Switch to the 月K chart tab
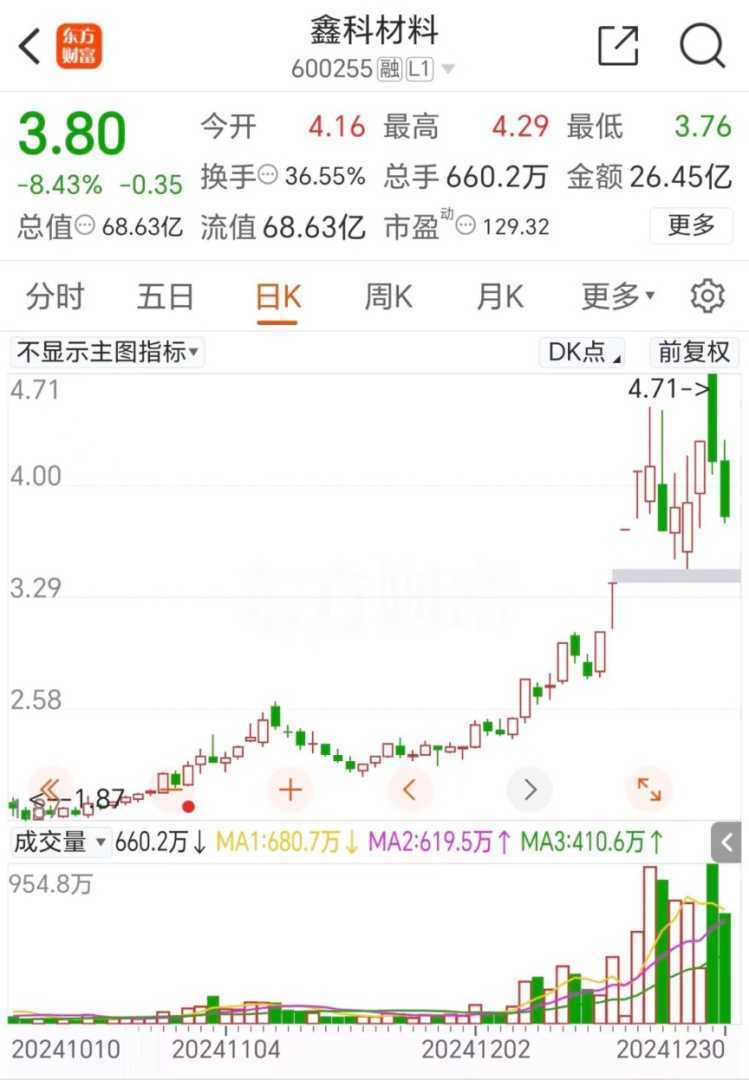 point(500,297)
